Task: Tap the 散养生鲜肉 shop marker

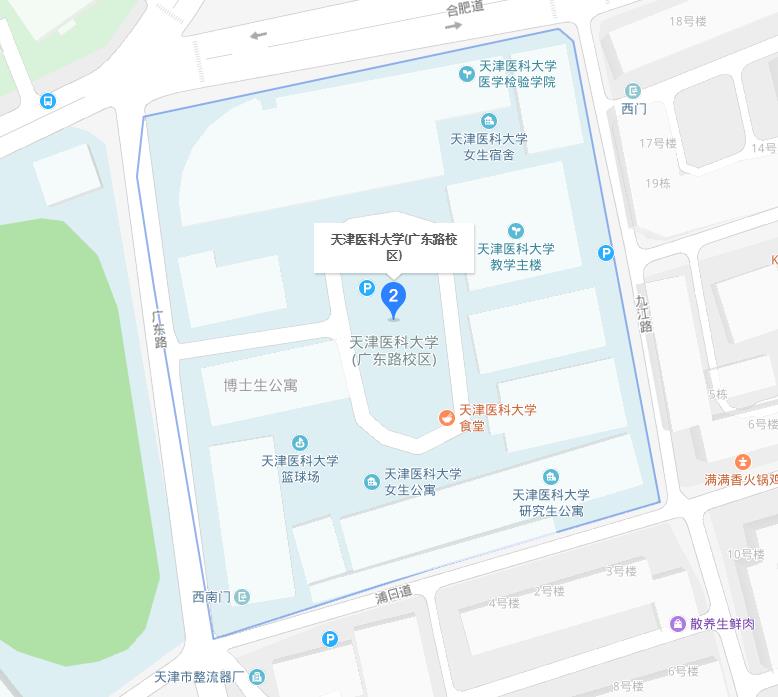Action: pos(678,623)
